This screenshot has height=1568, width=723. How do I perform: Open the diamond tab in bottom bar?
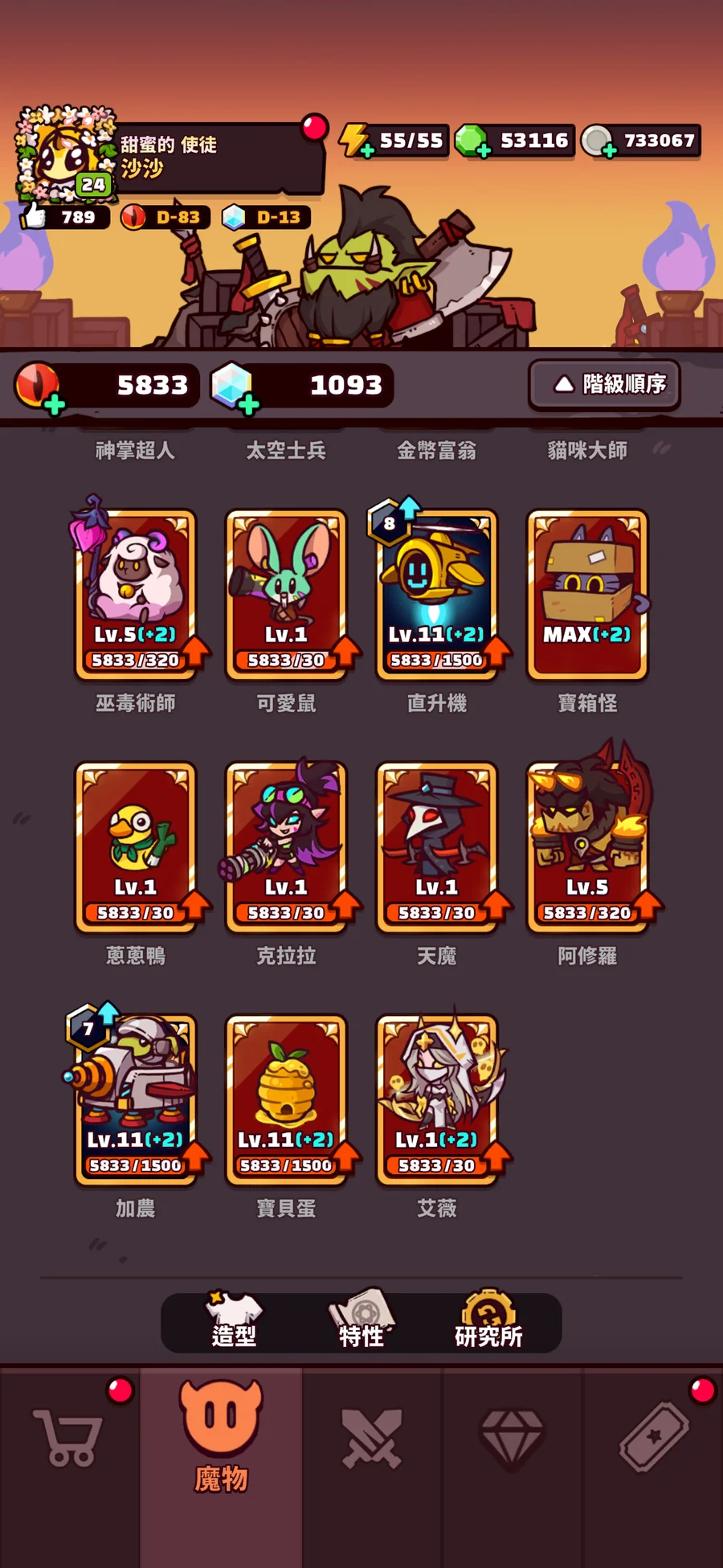point(512,1439)
